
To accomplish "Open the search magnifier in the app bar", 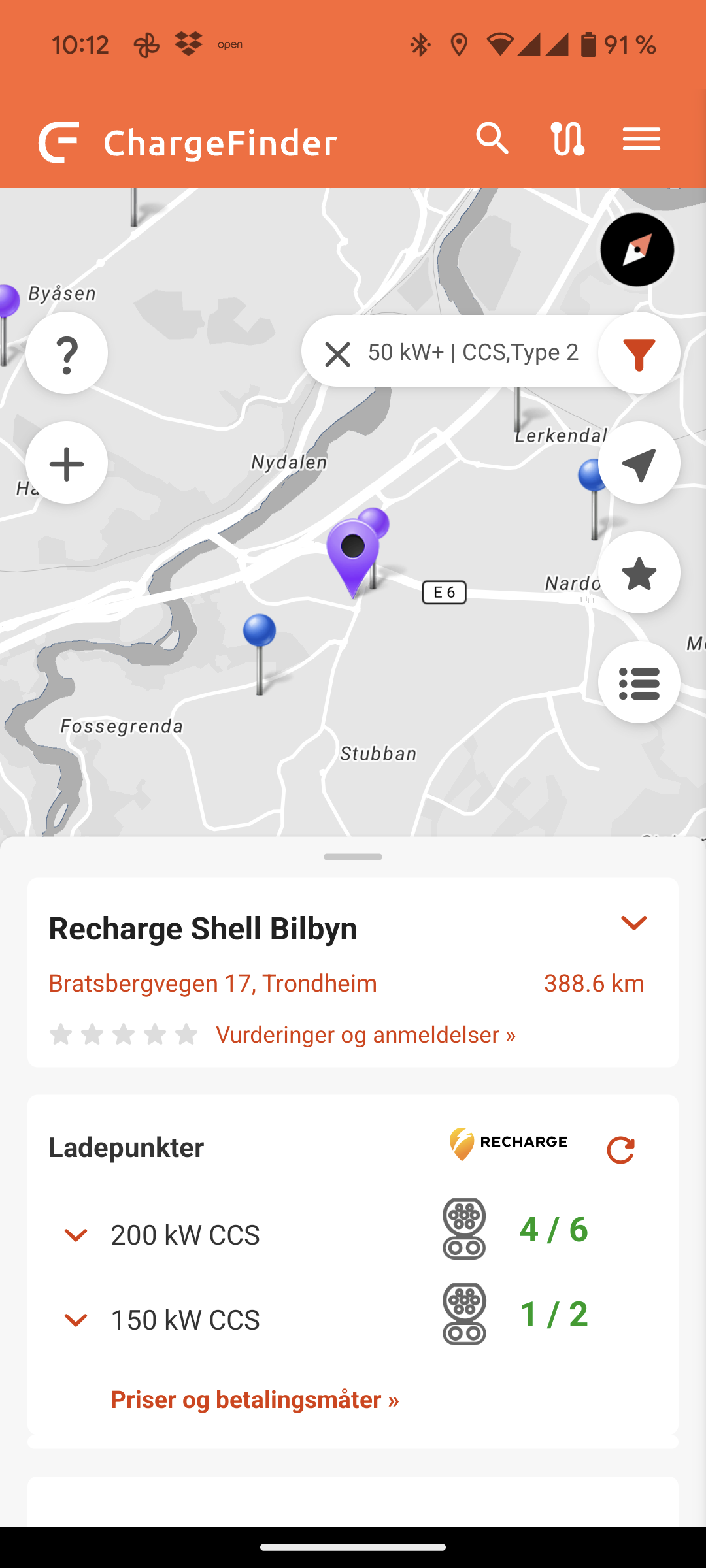I will point(492,139).
